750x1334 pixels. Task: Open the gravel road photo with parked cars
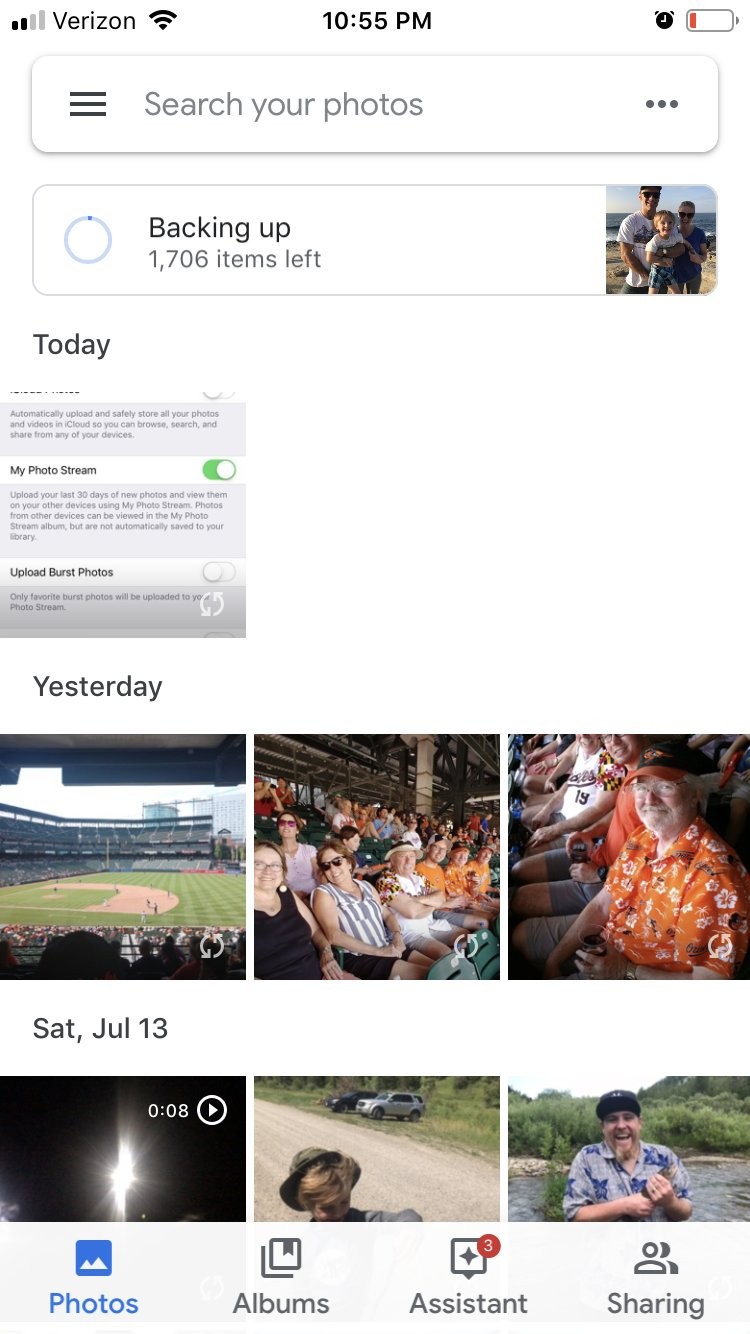point(377,1148)
